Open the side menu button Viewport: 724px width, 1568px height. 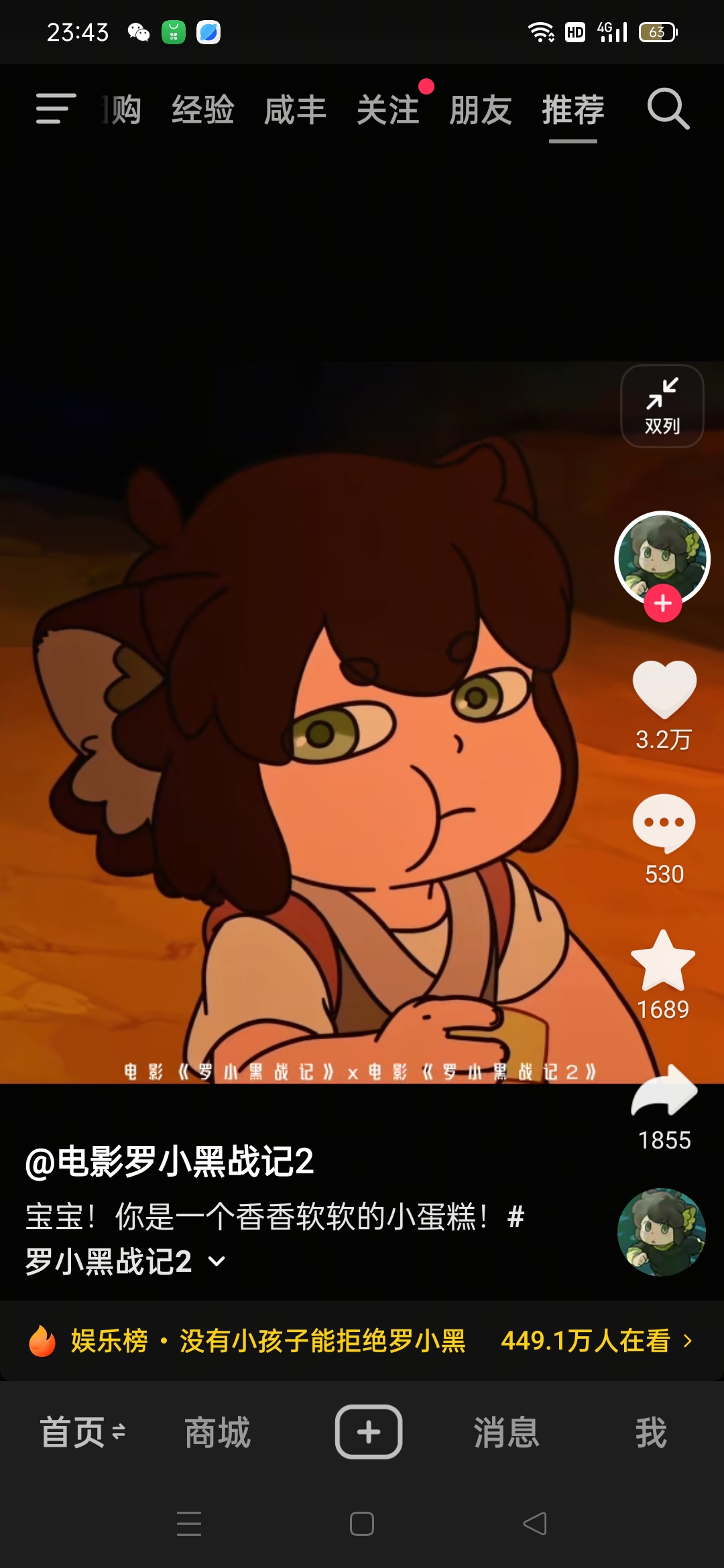coord(55,109)
